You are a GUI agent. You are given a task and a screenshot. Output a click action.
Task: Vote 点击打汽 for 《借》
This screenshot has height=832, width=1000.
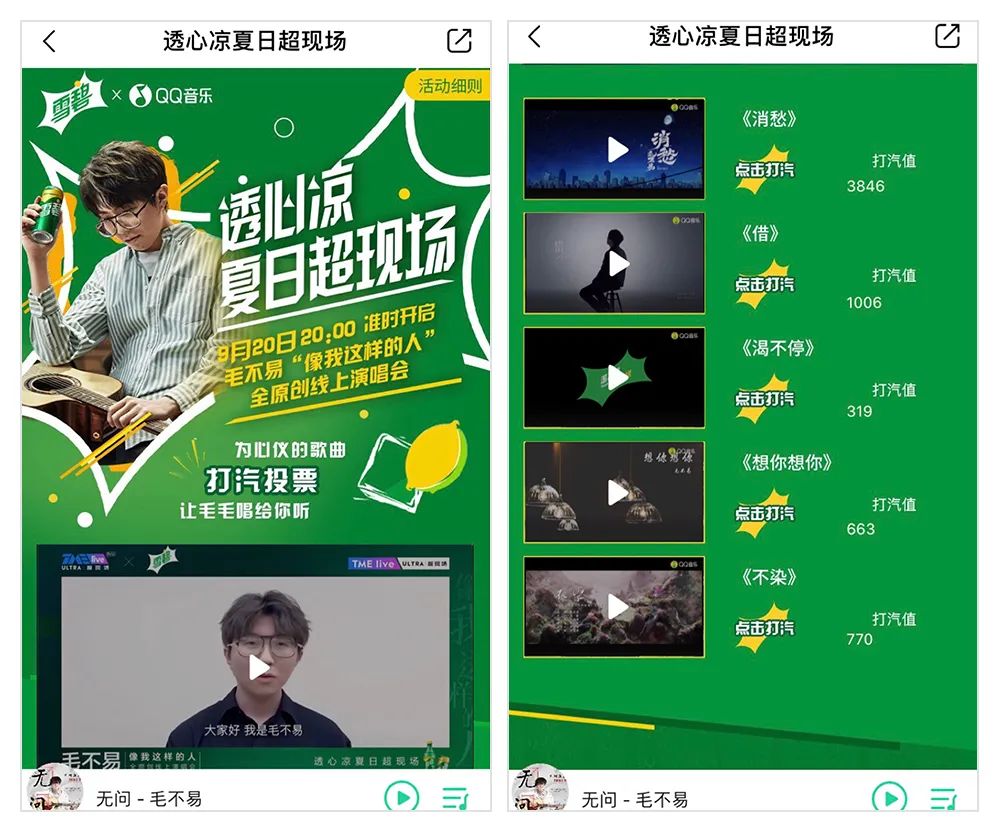pos(765,283)
